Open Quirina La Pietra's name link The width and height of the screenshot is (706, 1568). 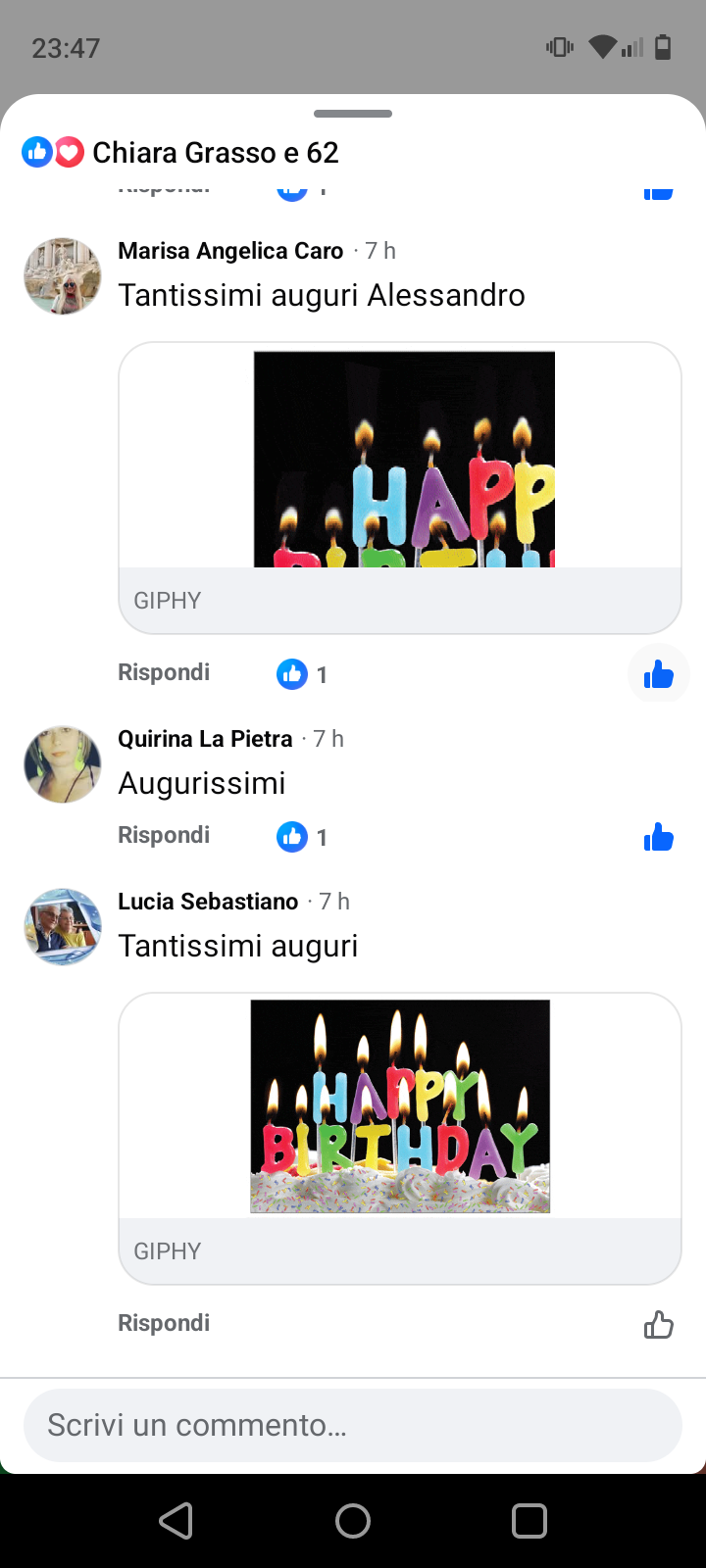[x=205, y=739]
